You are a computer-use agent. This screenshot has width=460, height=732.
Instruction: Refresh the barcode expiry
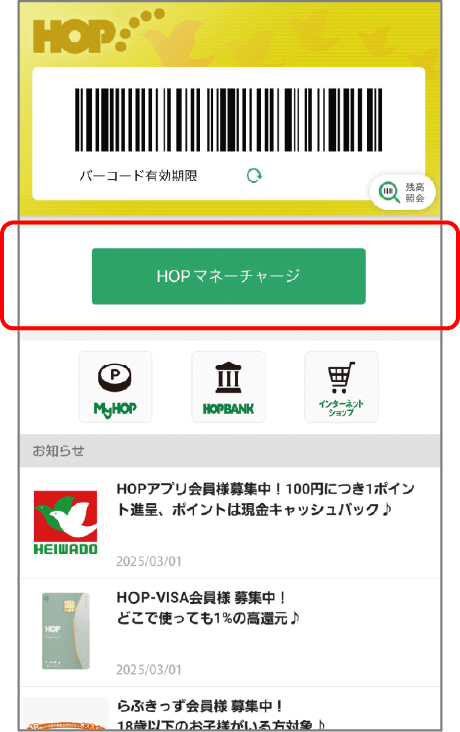[x=254, y=176]
